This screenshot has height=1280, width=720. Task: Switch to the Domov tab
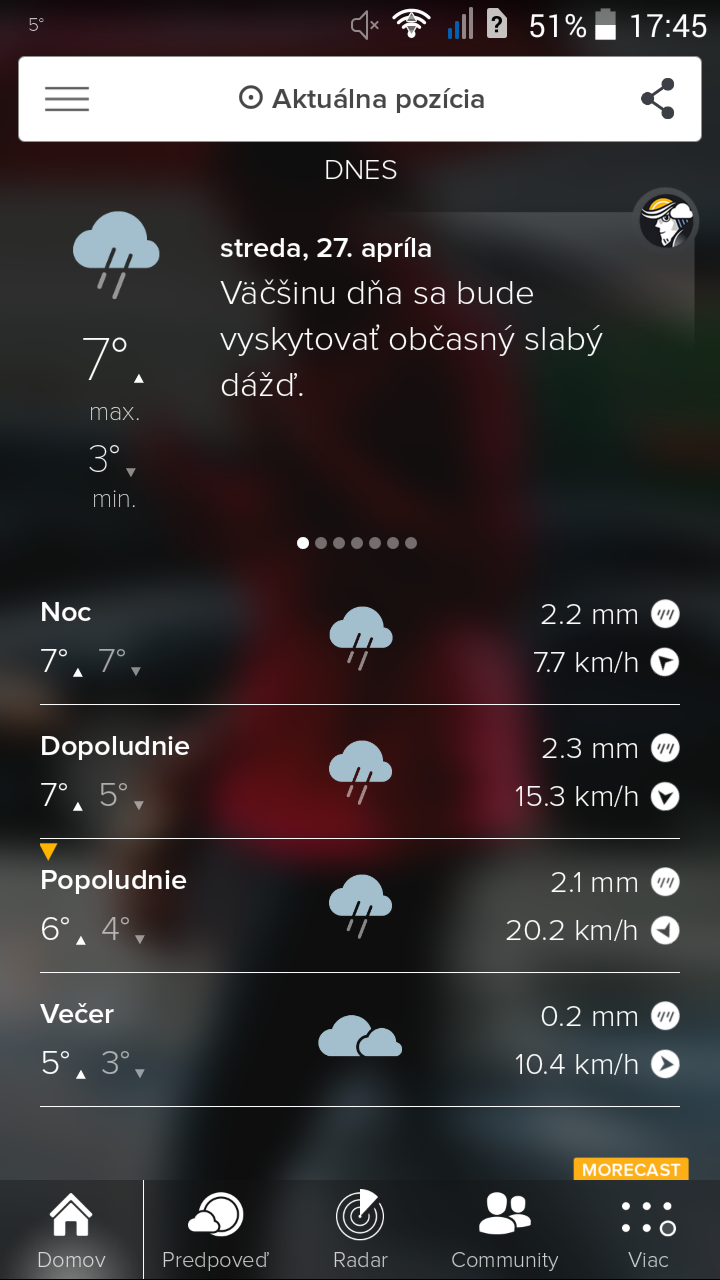(x=71, y=1230)
